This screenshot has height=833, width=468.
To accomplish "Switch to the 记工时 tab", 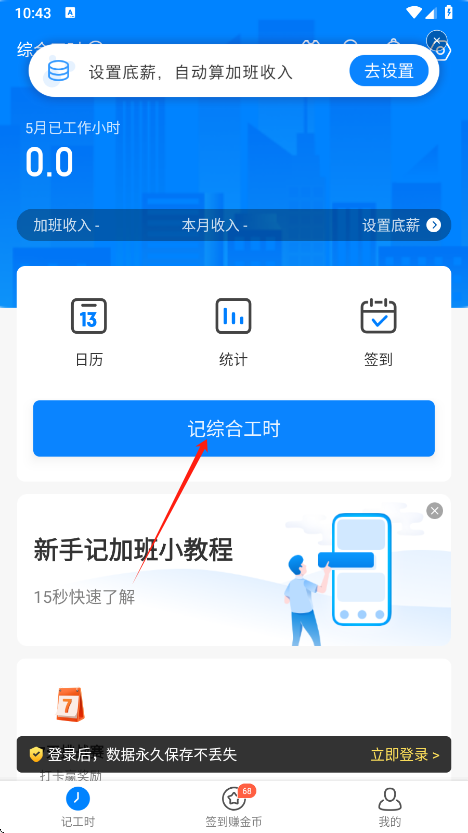I will click(x=78, y=807).
